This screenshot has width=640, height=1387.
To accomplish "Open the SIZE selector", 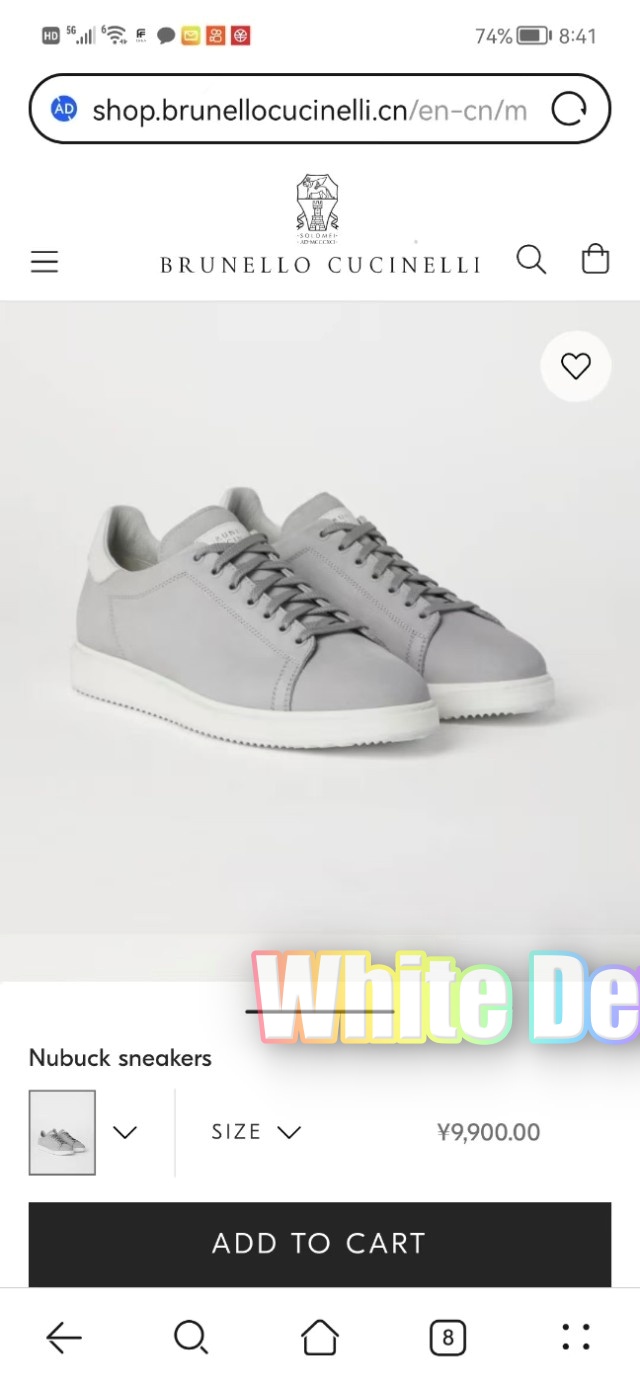I will [x=256, y=1132].
